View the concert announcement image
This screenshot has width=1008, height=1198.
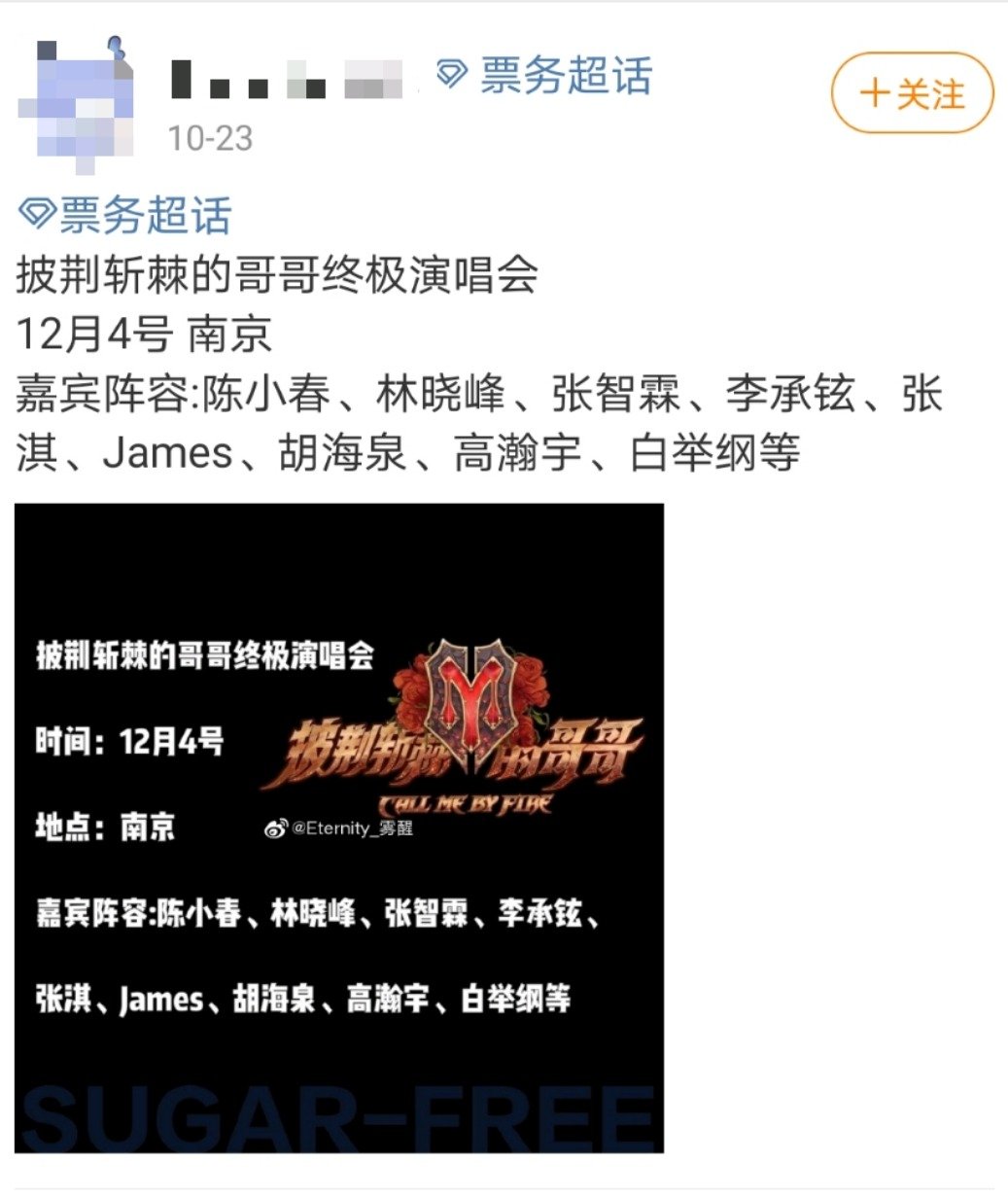tap(338, 827)
